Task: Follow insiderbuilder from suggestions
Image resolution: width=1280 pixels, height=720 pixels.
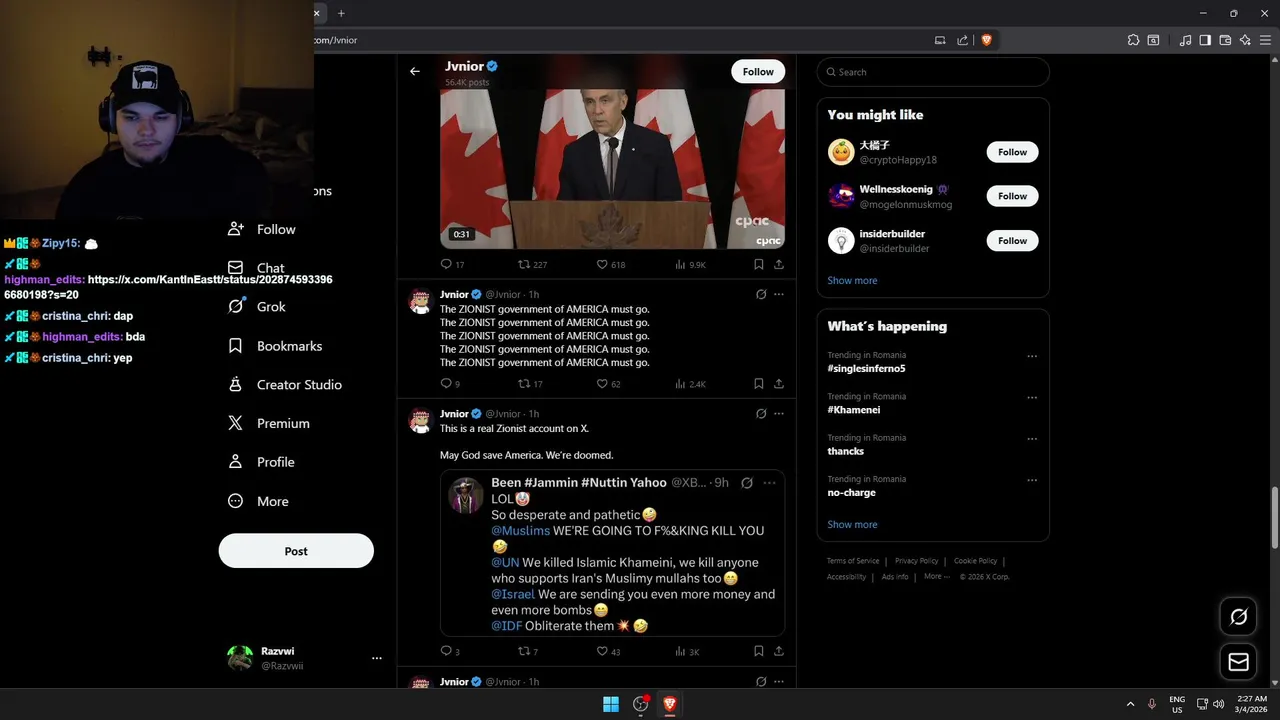Action: [x=1012, y=240]
